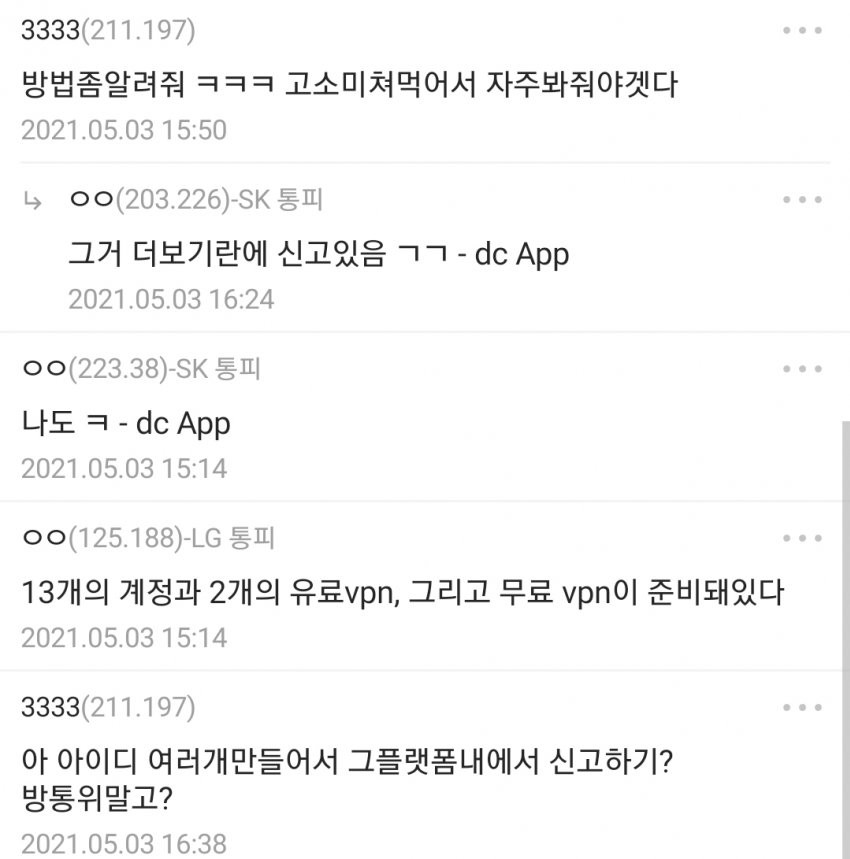
Task: Open the three-dot menu on the 13개의 계정 comment
Action: click(802, 538)
